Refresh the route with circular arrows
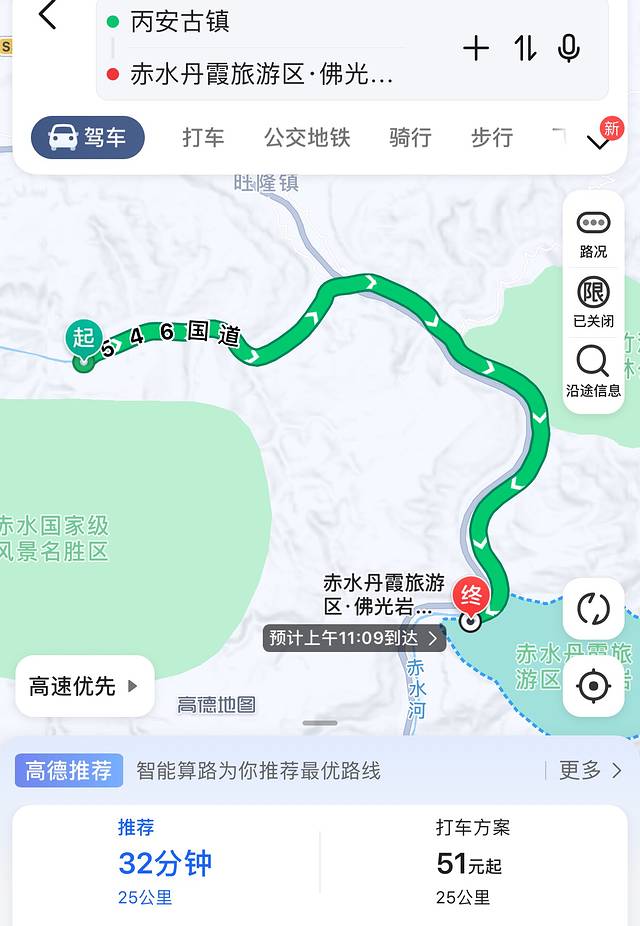Image resolution: width=640 pixels, height=926 pixels. (593, 608)
